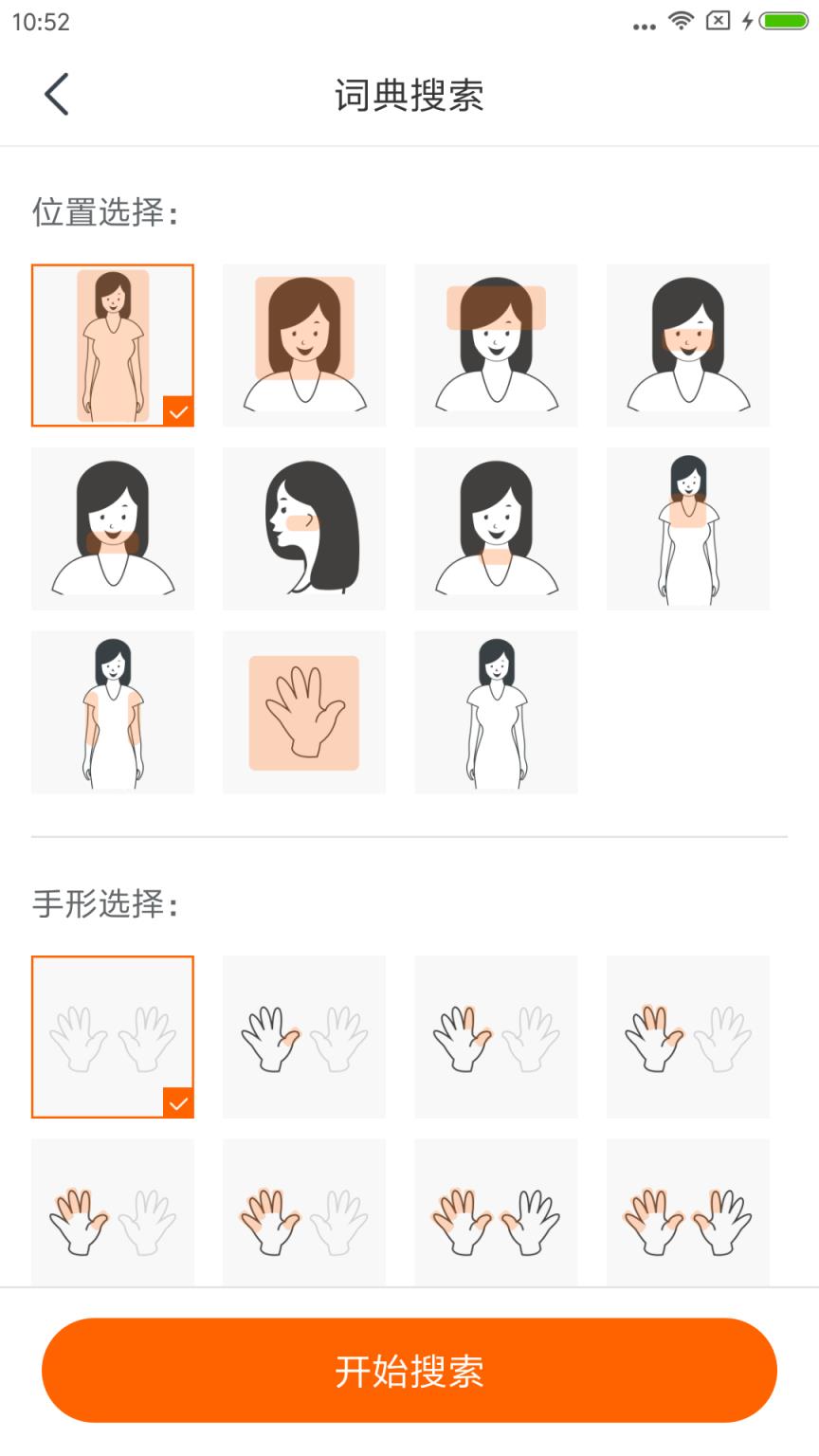Select the single hand location option

coord(304,712)
